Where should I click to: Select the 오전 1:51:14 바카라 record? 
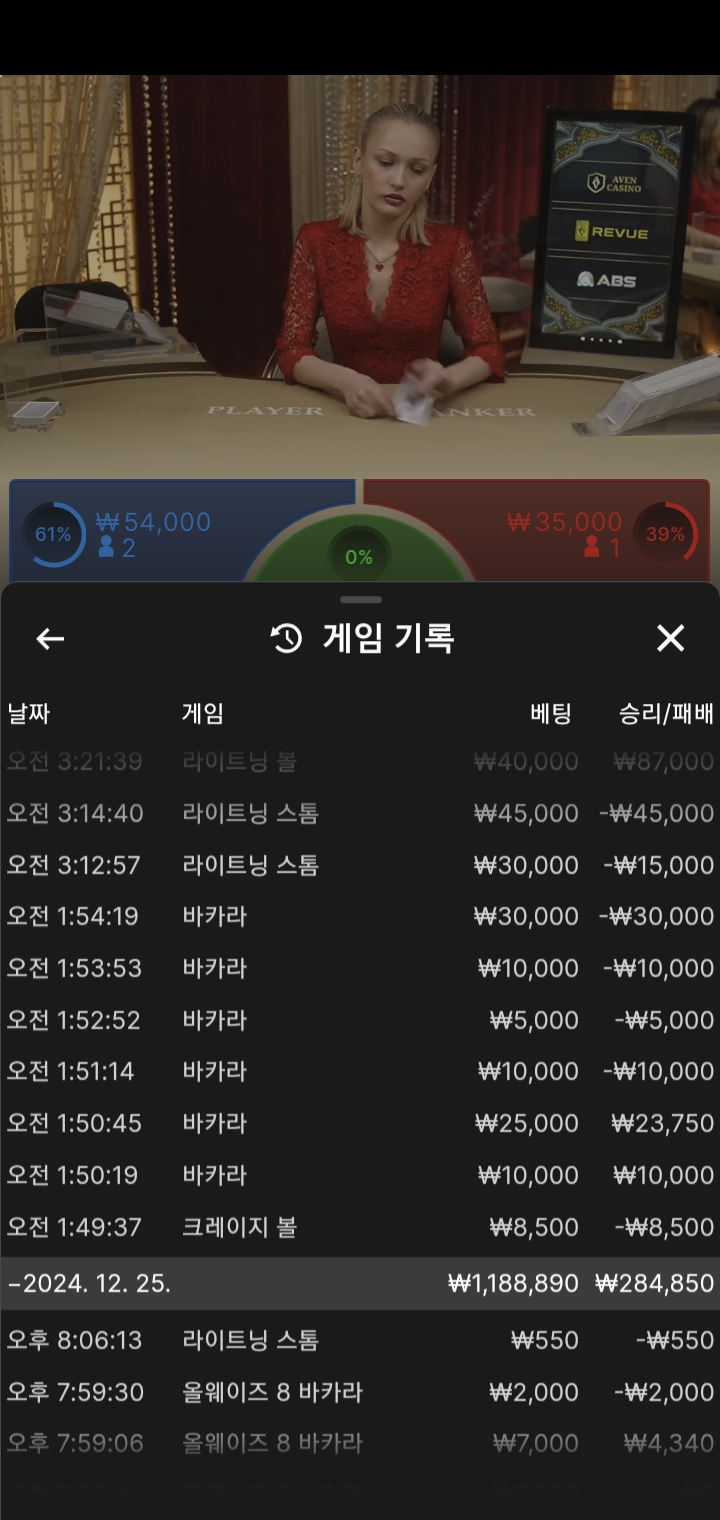pos(360,1071)
